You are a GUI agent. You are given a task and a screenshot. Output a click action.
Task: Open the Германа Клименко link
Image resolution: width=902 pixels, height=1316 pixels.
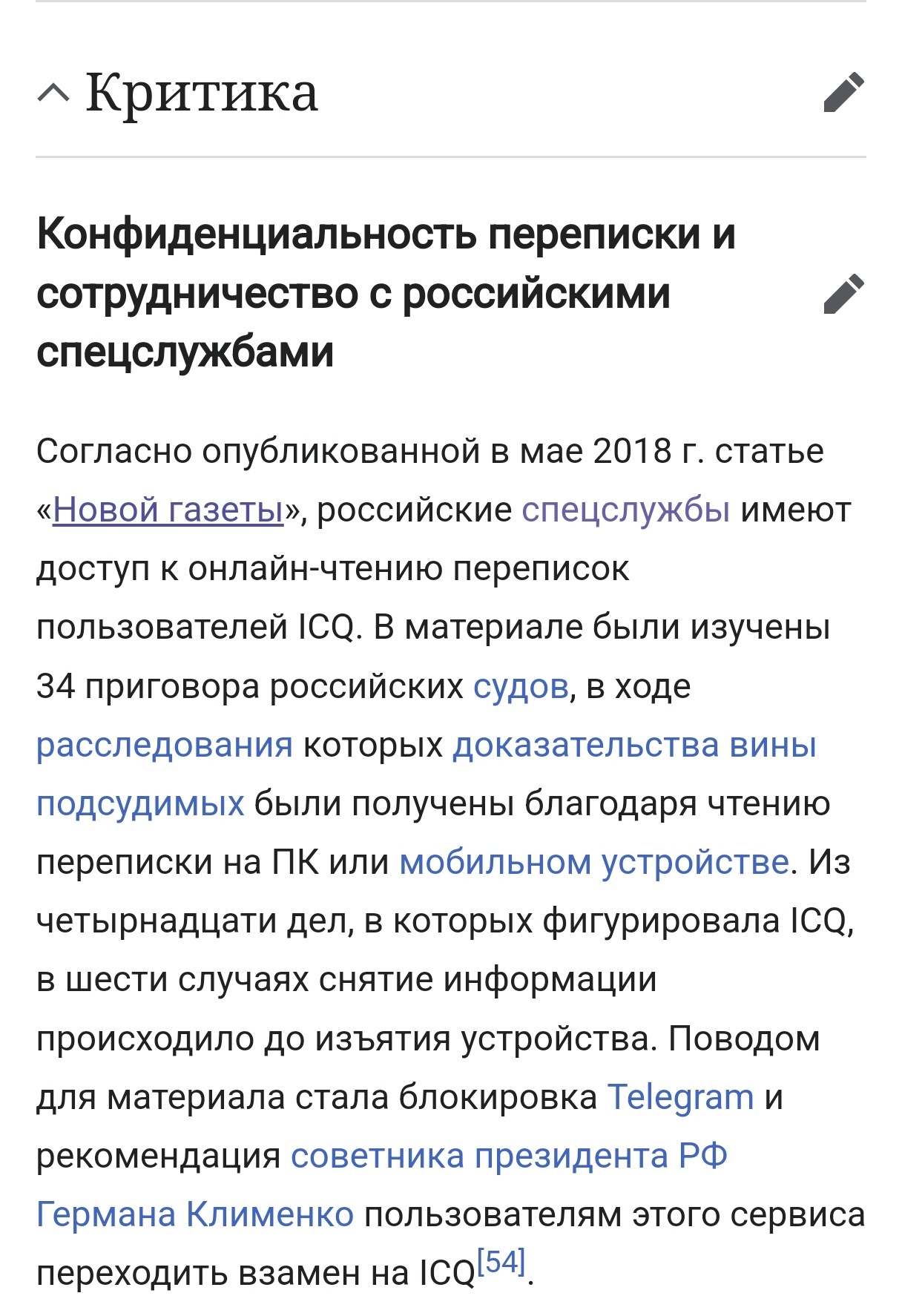pyautogui.click(x=194, y=1214)
